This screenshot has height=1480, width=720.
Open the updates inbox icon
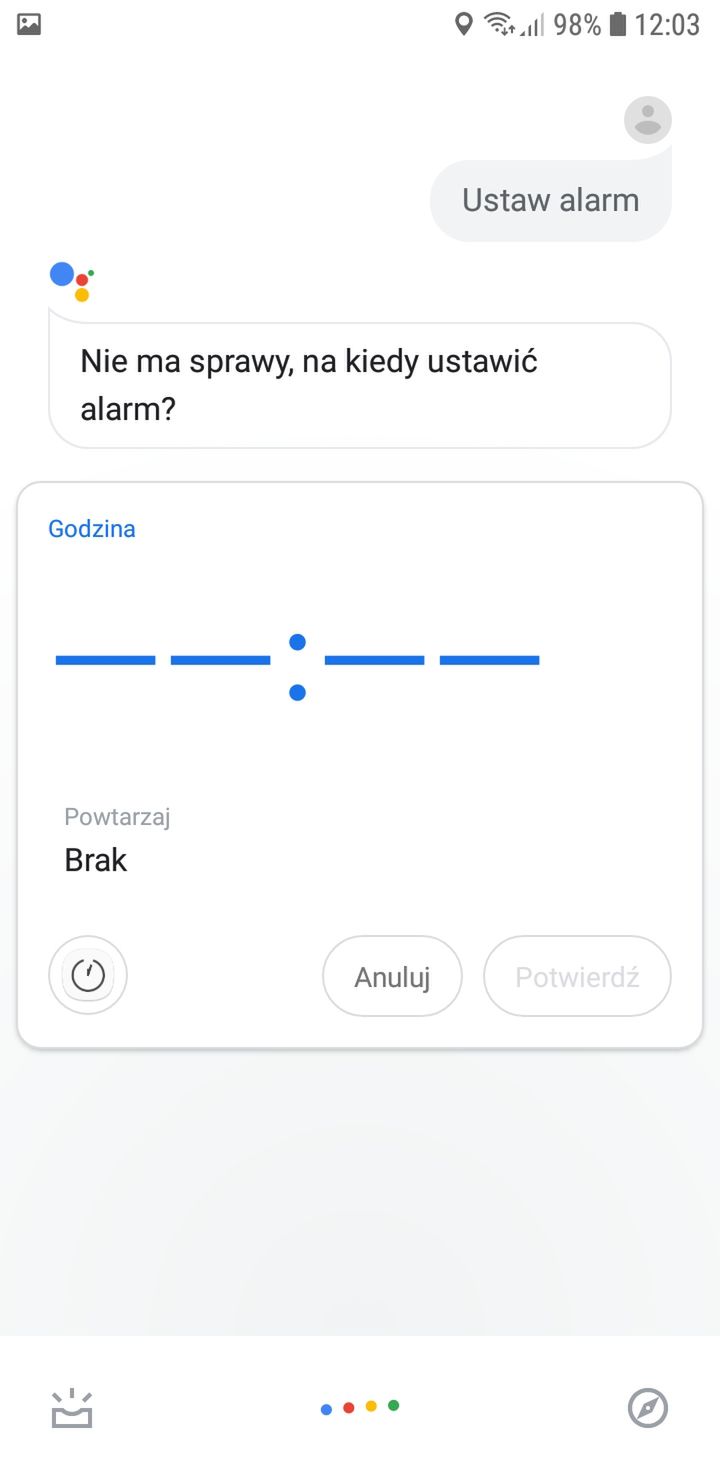click(x=72, y=1408)
